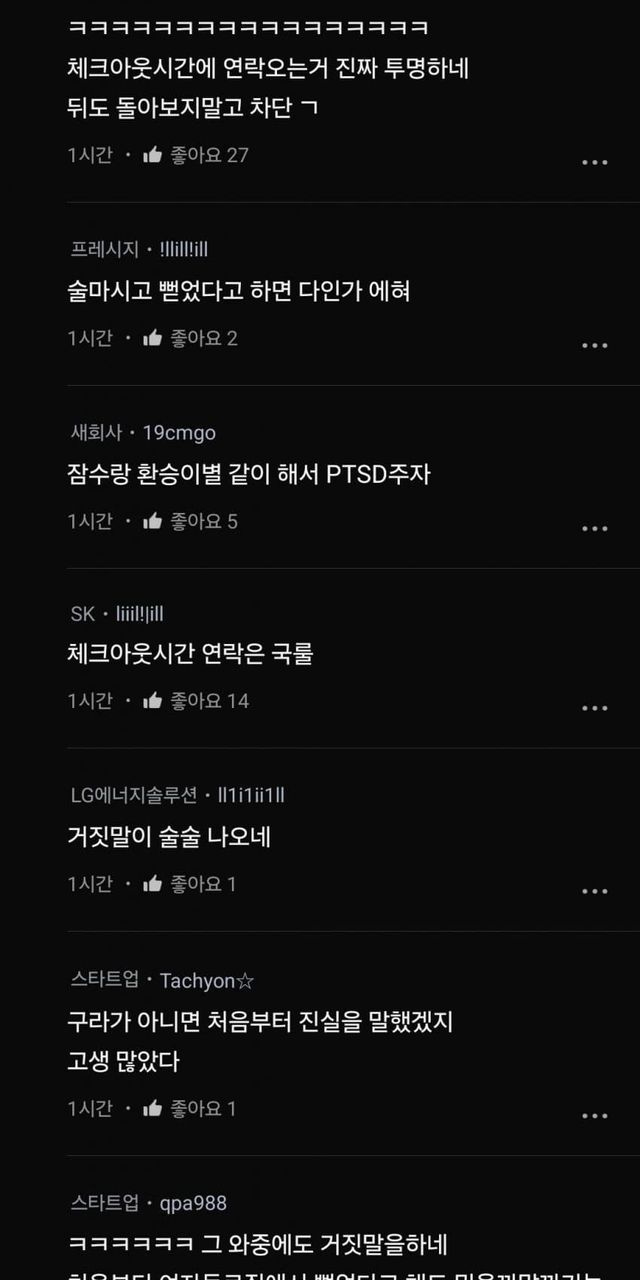Like the SK user's 국룰 comment

pyautogui.click(x=153, y=701)
